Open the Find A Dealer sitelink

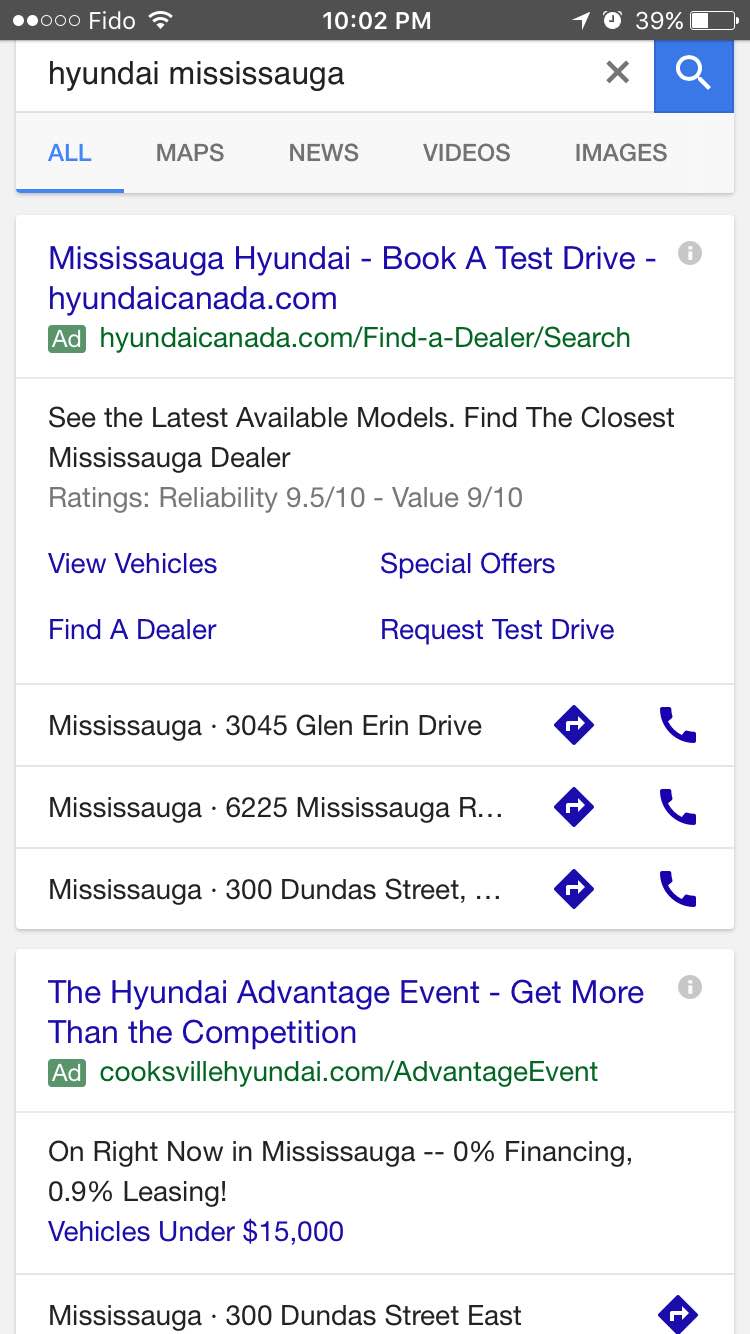[x=132, y=630]
